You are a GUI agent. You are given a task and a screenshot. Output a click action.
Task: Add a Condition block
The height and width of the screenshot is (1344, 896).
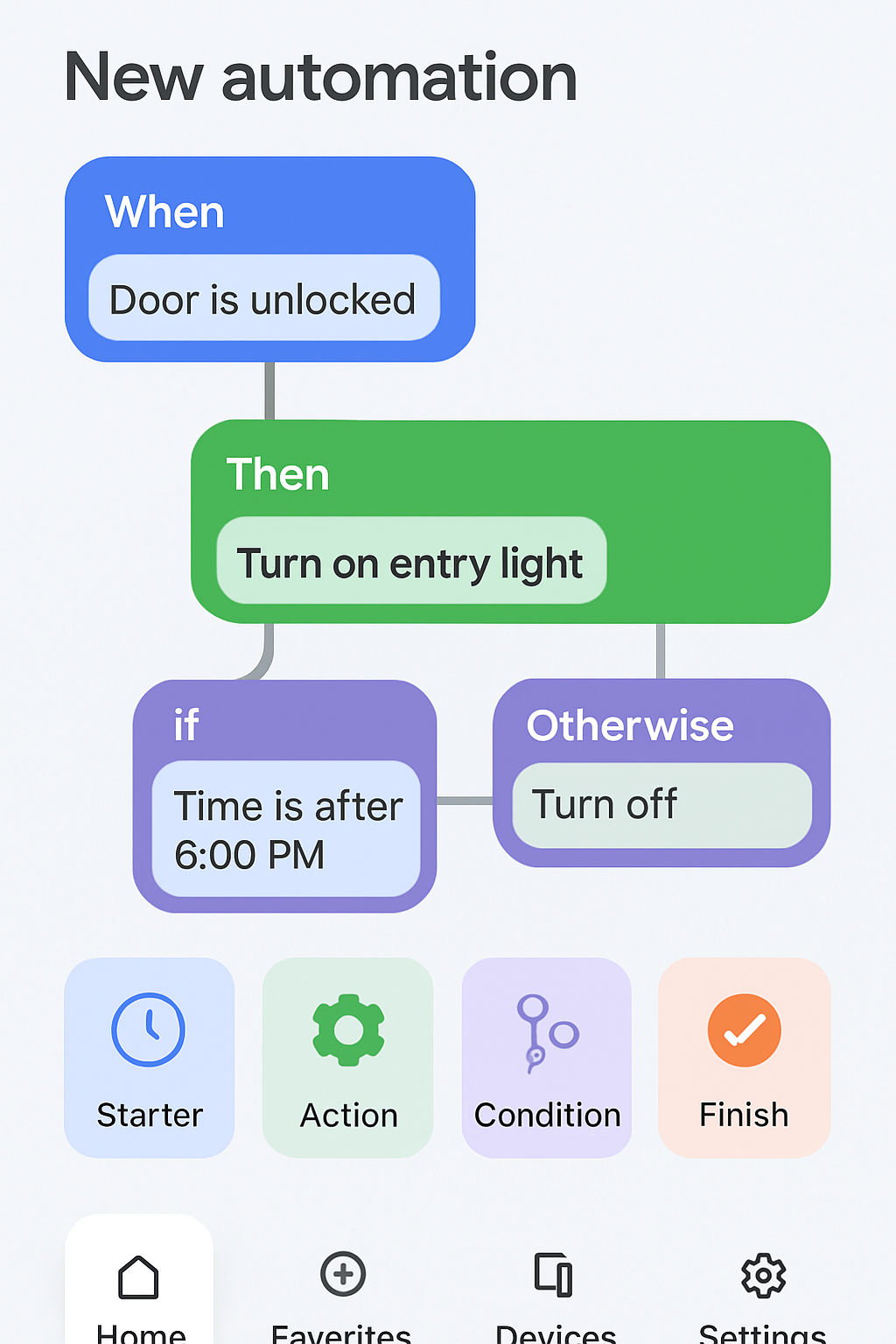pos(547,1057)
